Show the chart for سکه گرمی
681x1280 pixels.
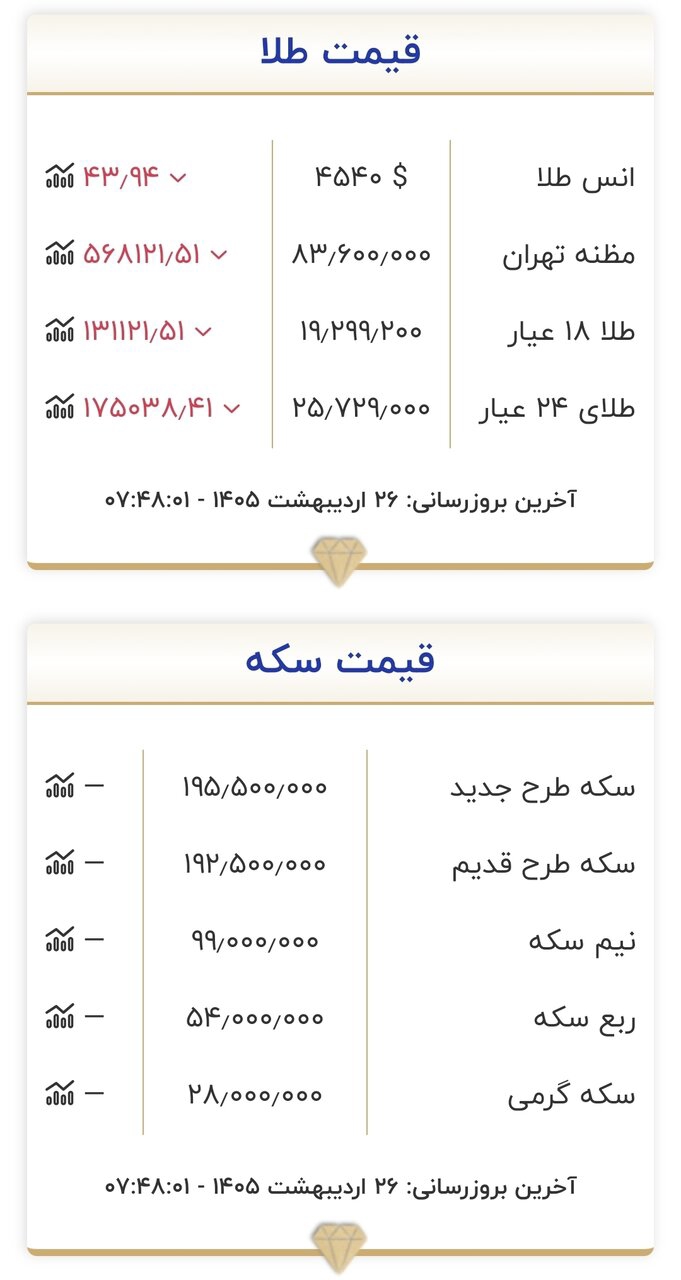(60, 1094)
